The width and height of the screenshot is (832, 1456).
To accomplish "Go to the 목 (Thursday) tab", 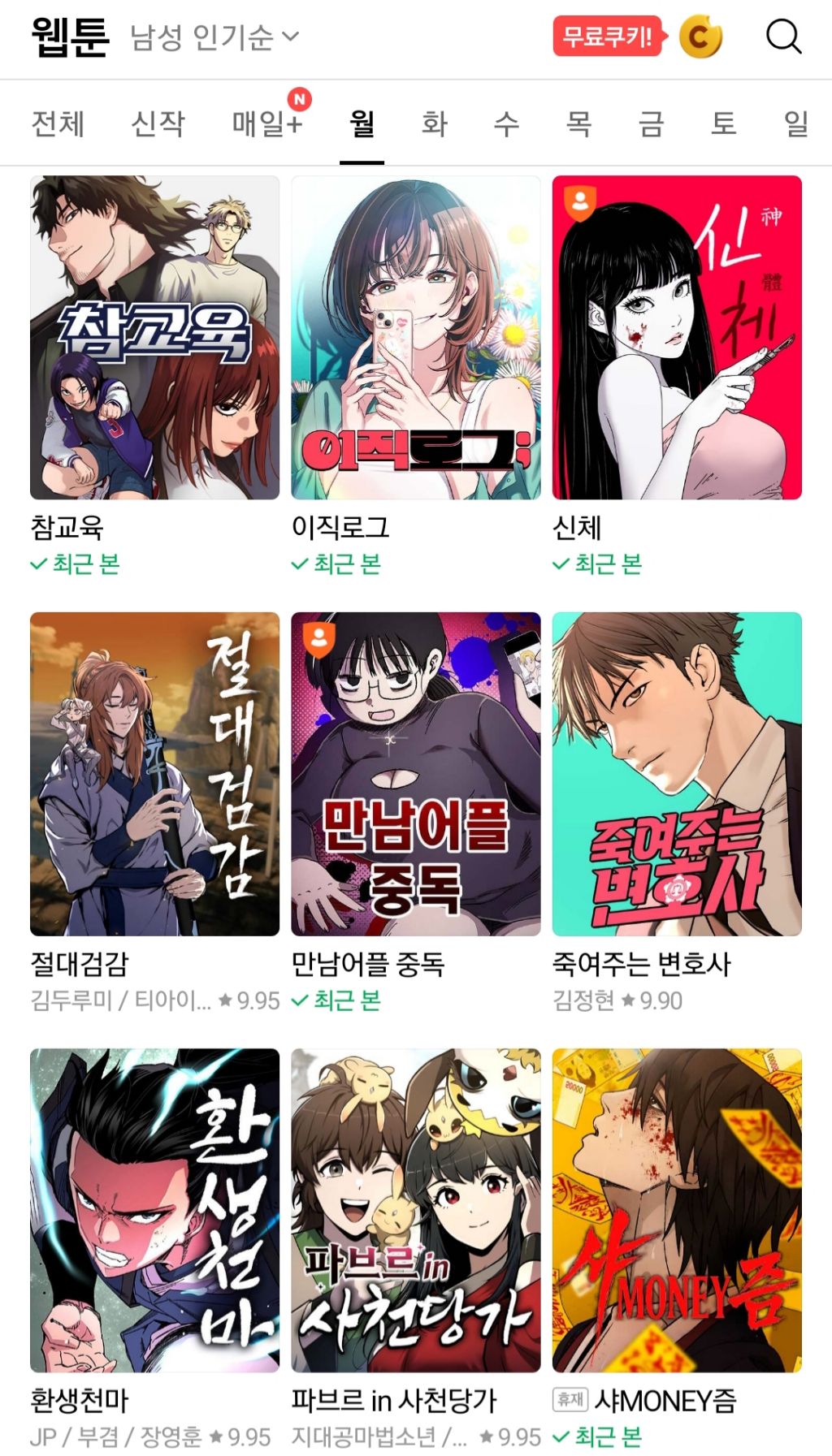I will (x=578, y=124).
